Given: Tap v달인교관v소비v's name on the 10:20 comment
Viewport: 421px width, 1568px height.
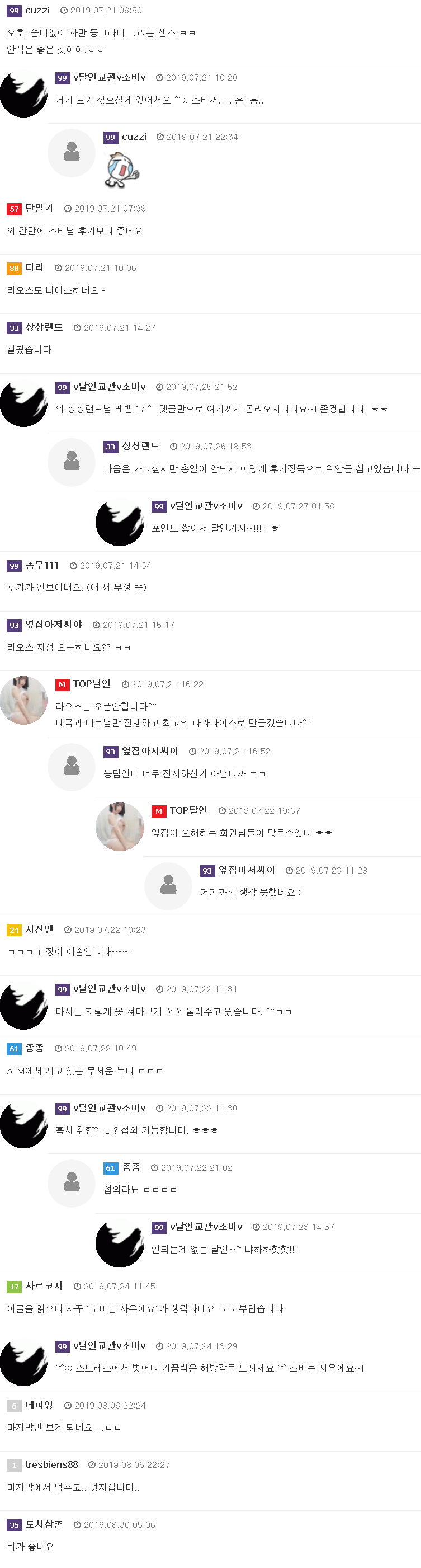Looking at the screenshot, I should pos(110,77).
